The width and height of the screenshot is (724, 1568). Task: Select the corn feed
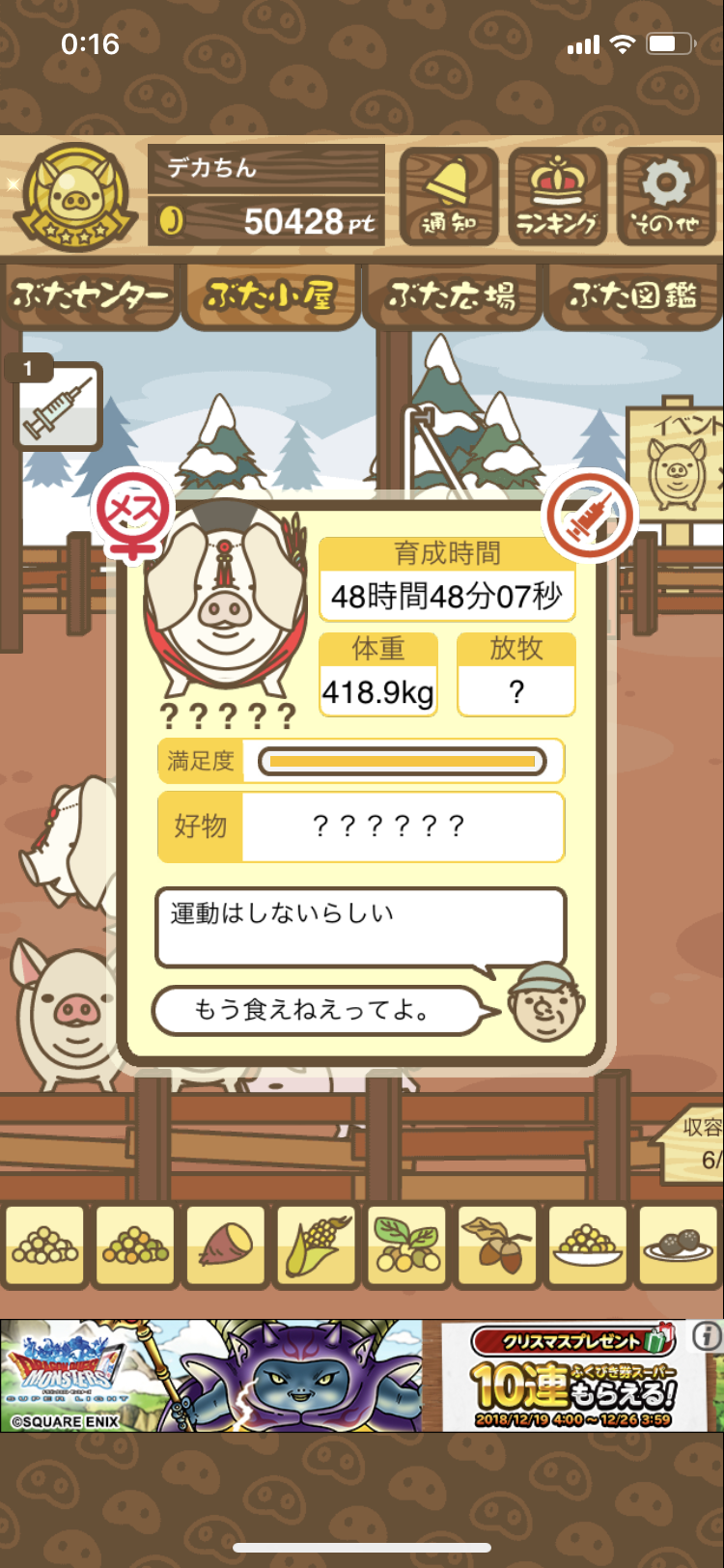[316, 1246]
